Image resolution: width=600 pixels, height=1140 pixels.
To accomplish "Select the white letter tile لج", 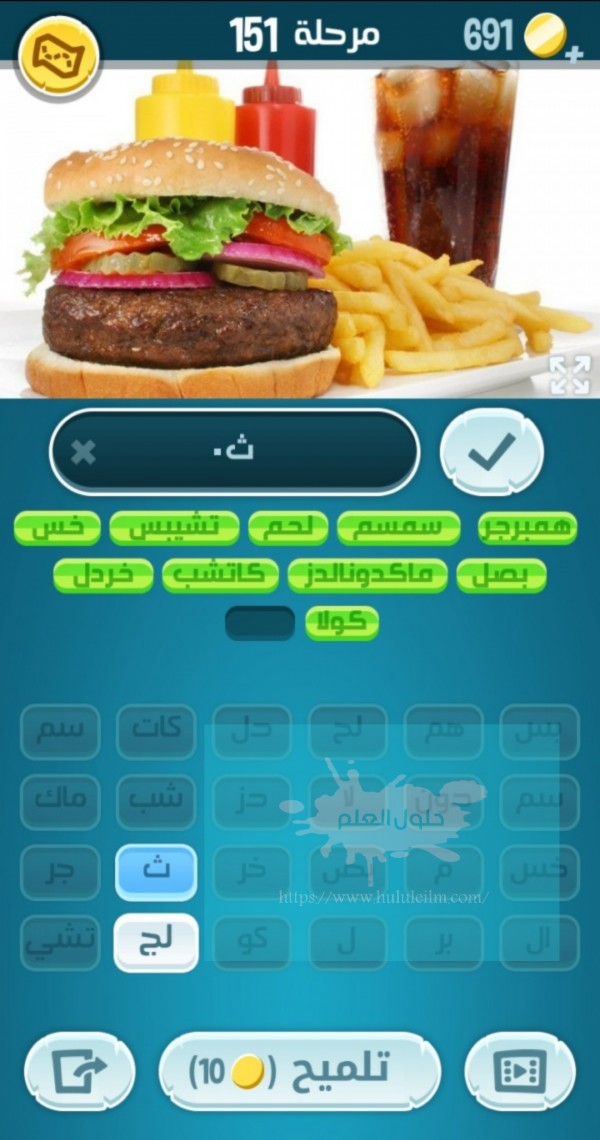I will coord(156,942).
